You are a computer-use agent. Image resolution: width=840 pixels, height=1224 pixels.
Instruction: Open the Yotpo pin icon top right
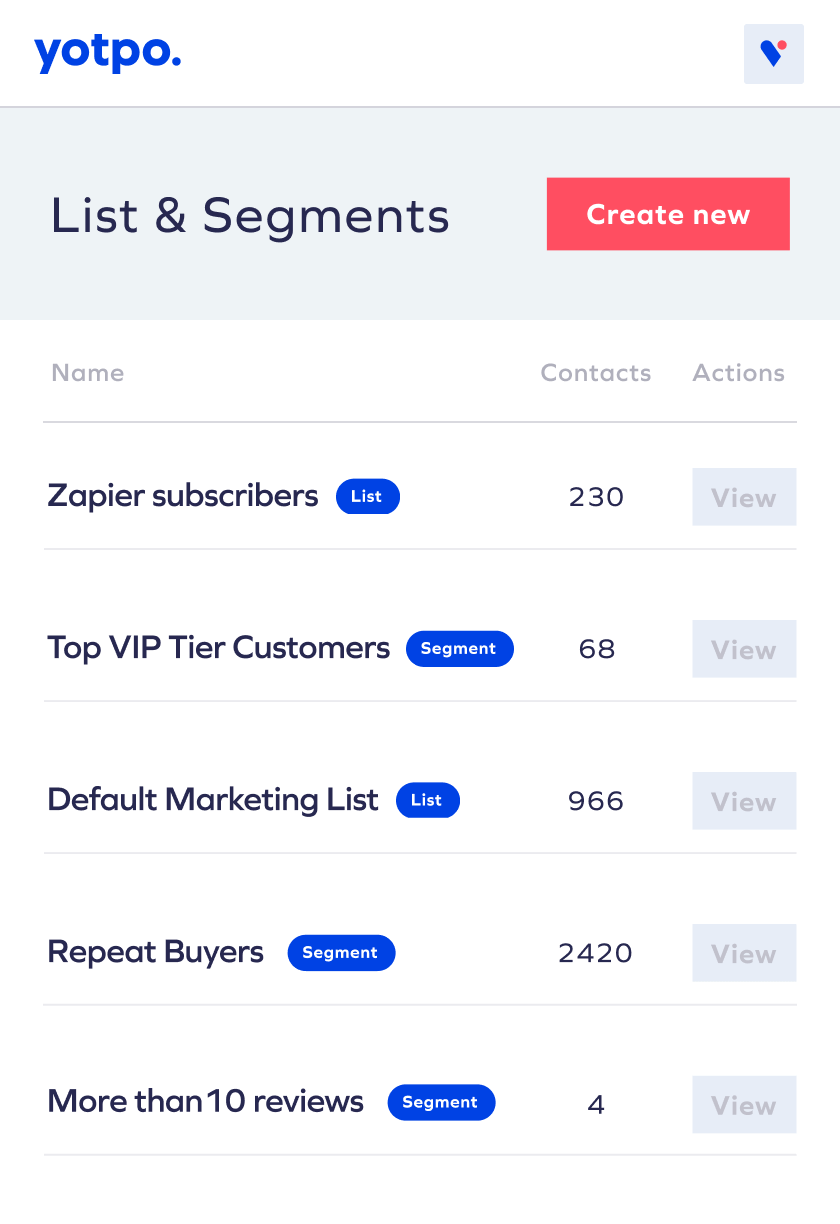tap(773, 54)
